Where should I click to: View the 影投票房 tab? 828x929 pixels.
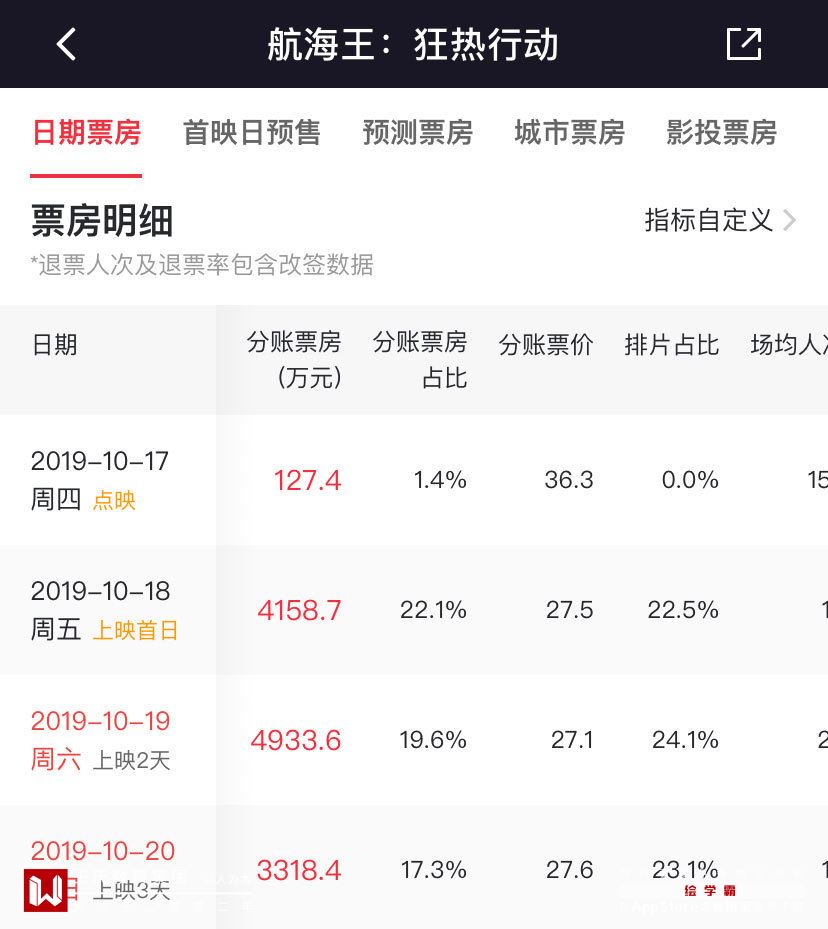pyautogui.click(x=721, y=133)
